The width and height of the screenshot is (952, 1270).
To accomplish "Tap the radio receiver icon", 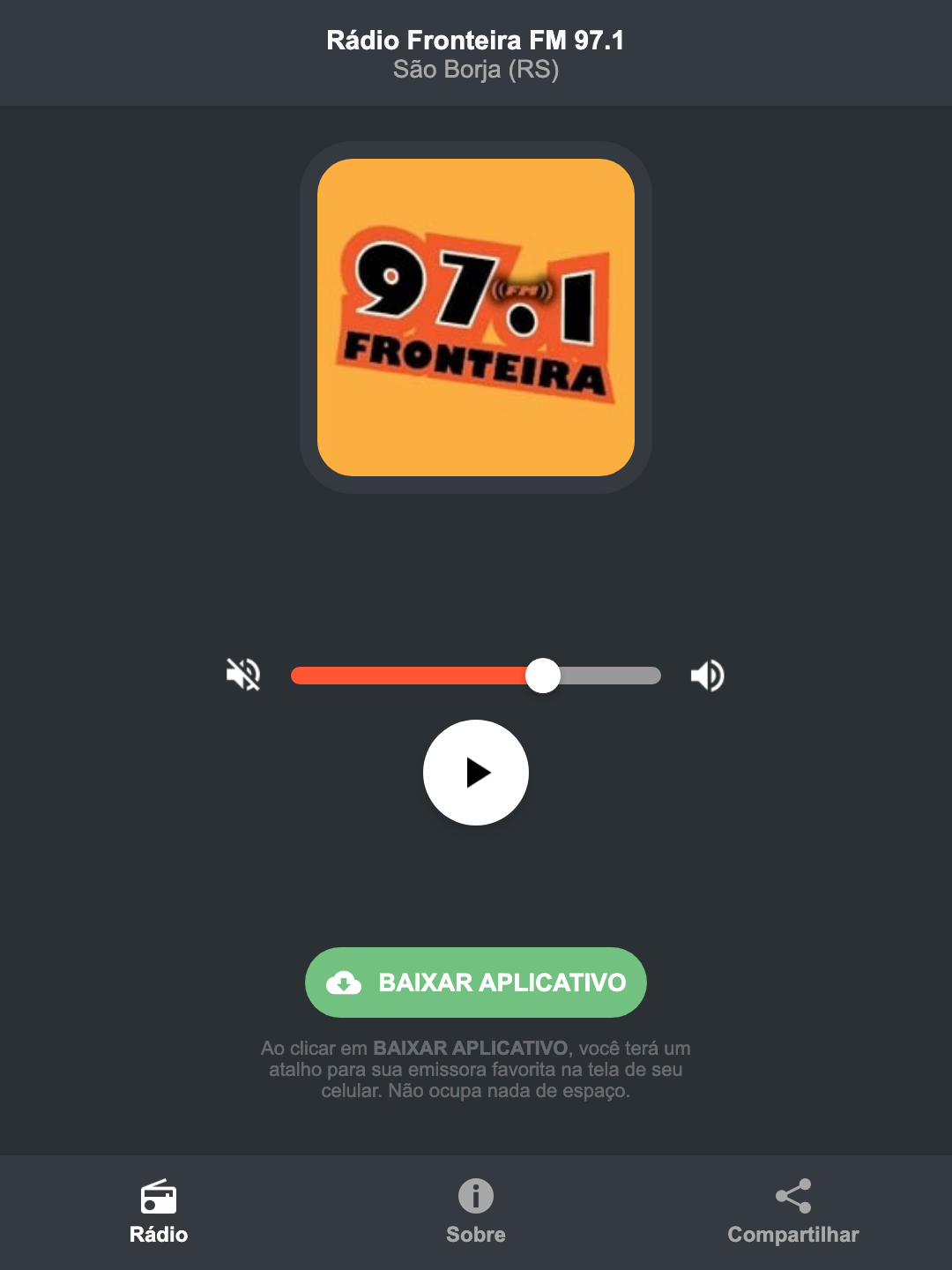I will coord(160,1198).
